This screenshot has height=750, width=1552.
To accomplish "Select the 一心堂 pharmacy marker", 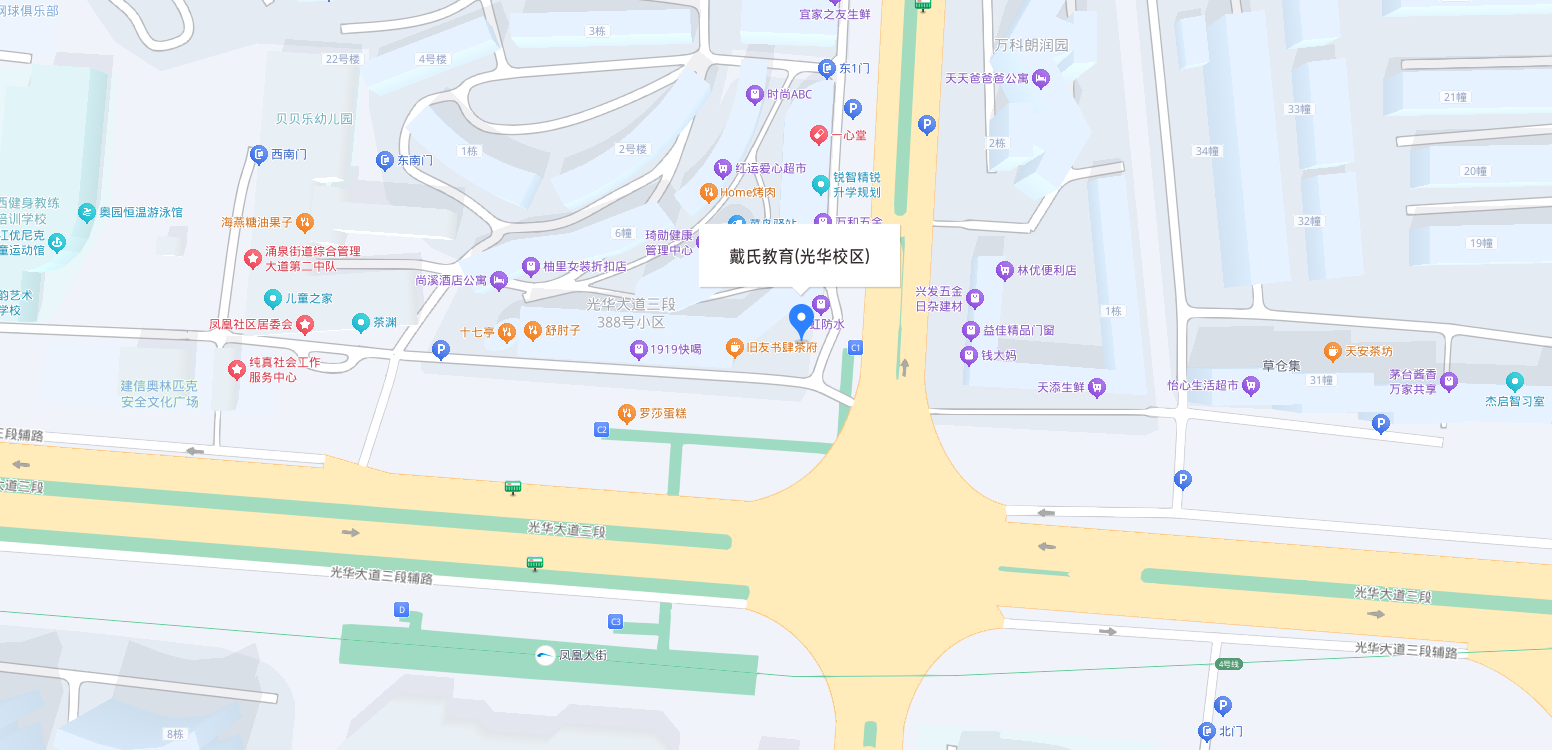I will tap(818, 134).
